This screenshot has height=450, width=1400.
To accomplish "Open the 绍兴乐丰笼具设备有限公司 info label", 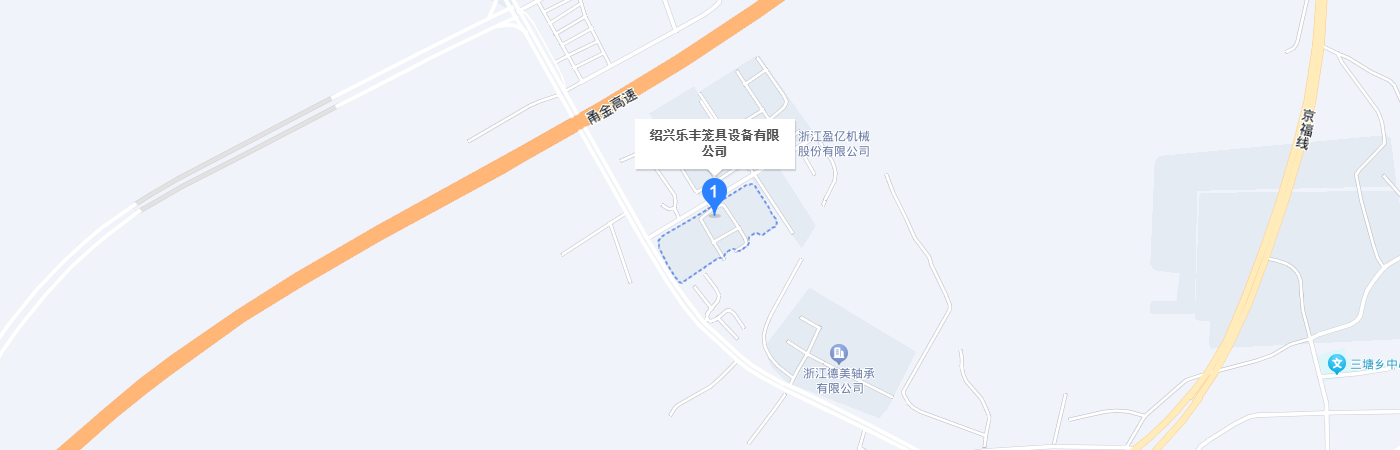I will click(x=714, y=143).
